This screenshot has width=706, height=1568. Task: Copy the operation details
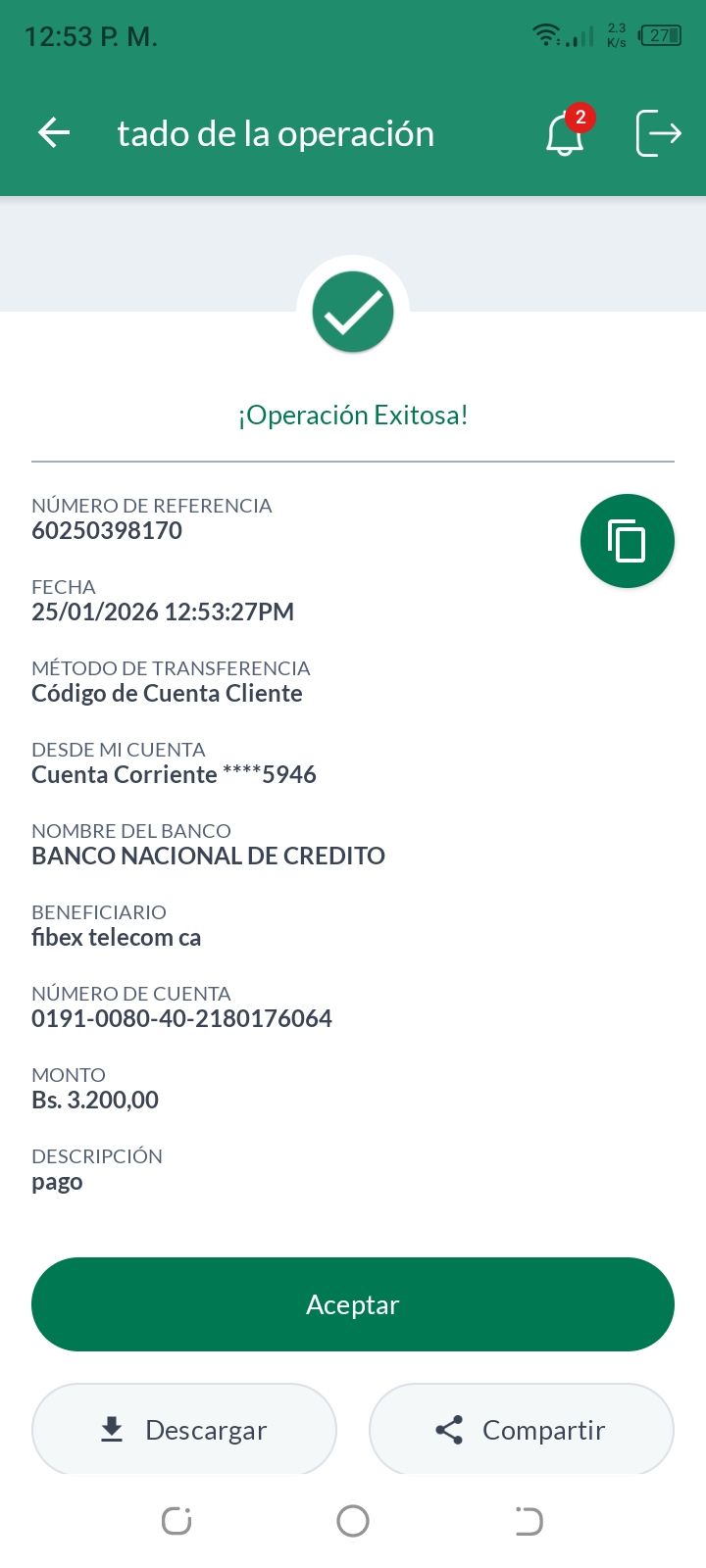click(627, 541)
